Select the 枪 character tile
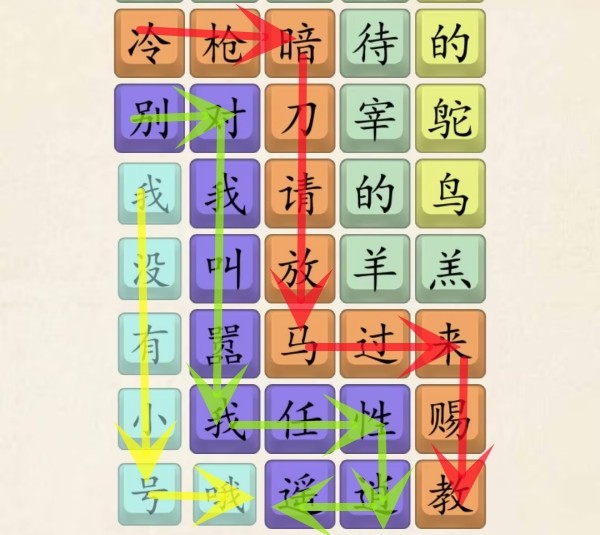 tap(225, 45)
